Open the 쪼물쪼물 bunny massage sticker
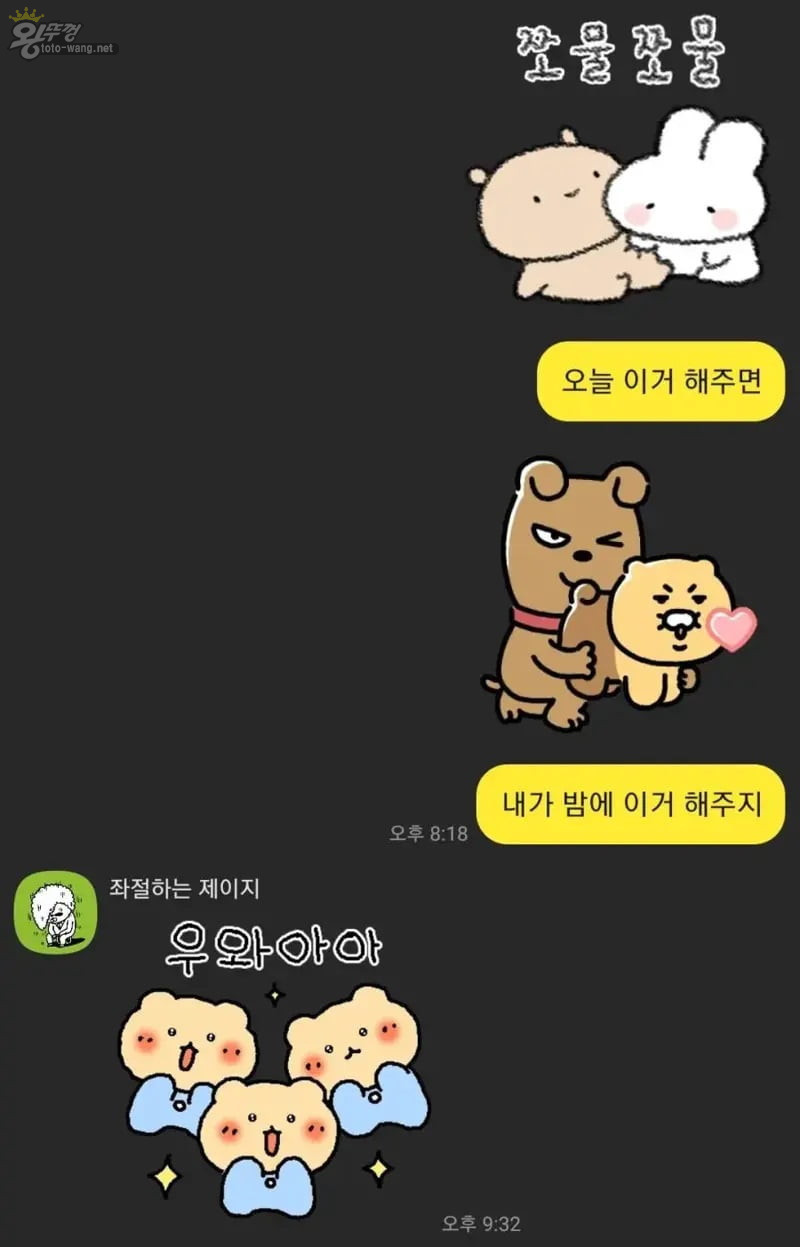 (x=618, y=175)
